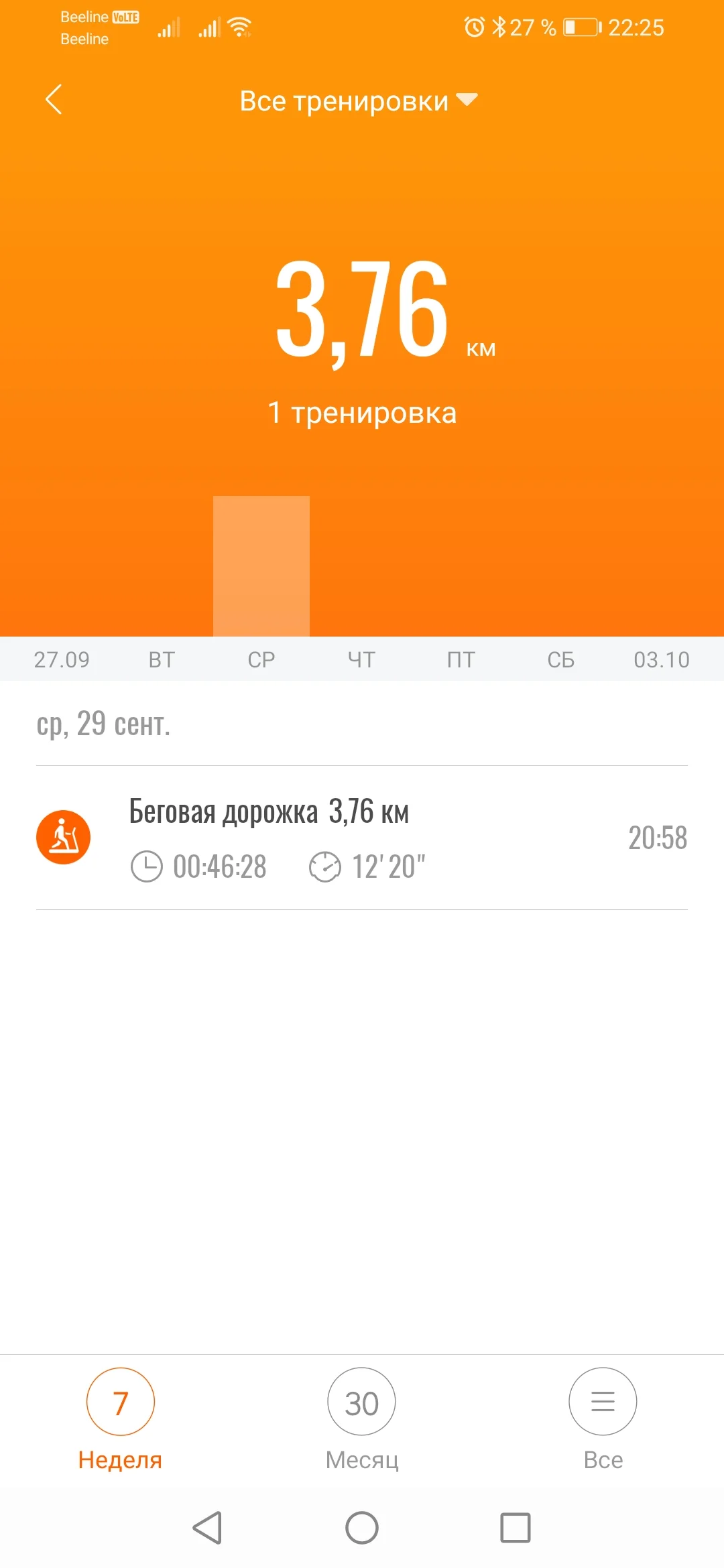The height and width of the screenshot is (1568, 724).
Task: Select the Wednesday bar in the chart
Action: [x=261, y=566]
